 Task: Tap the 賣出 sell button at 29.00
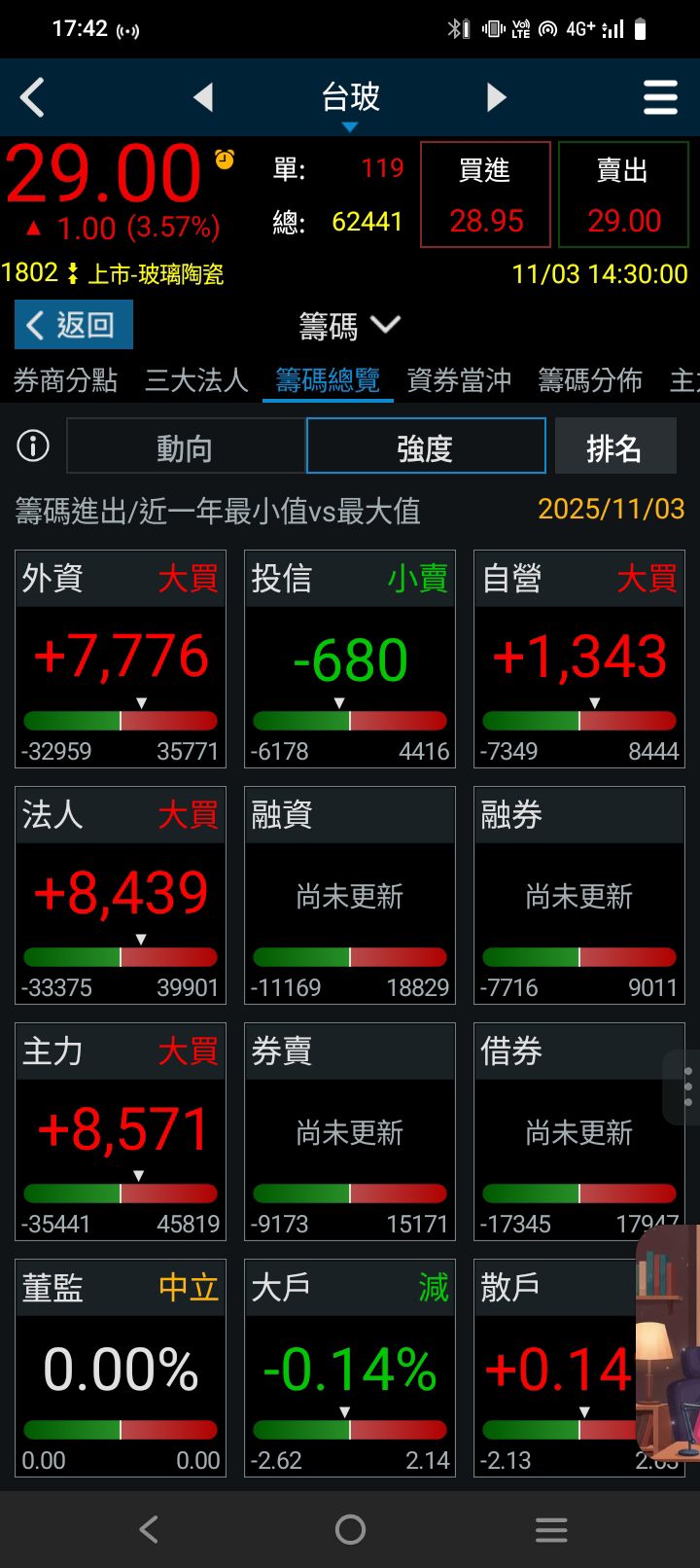tap(623, 195)
